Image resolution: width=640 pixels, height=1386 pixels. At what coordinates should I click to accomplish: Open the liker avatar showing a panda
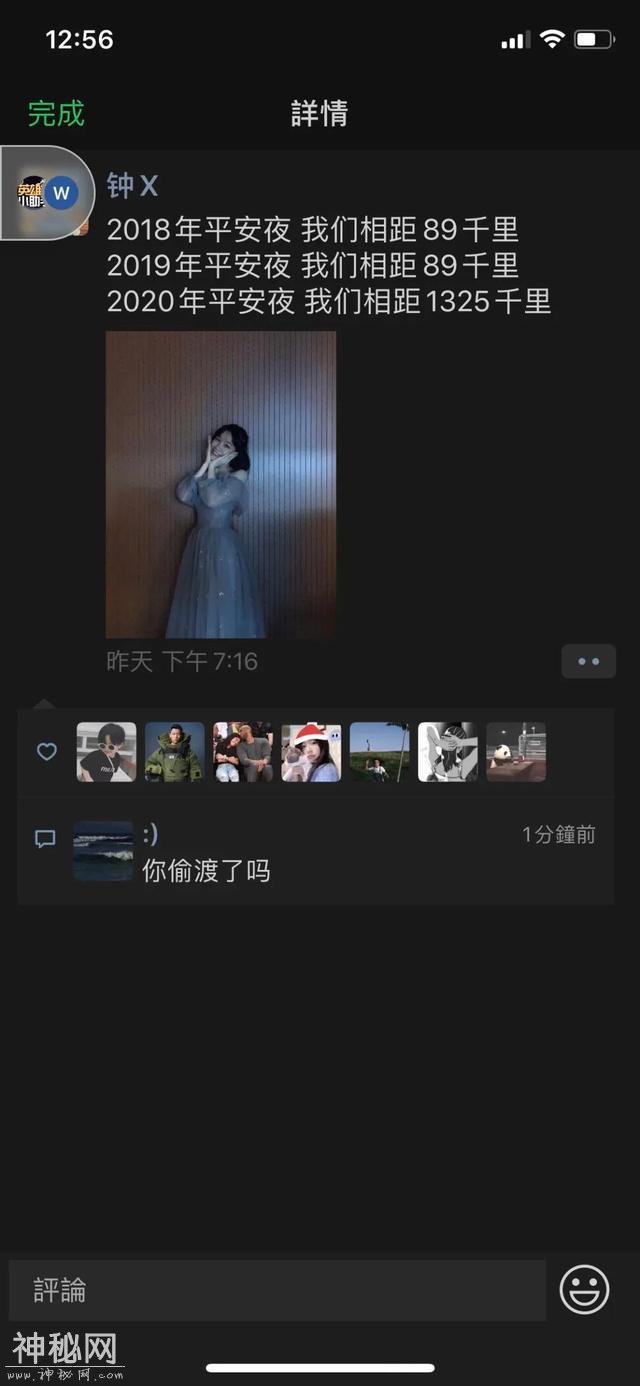click(x=516, y=752)
